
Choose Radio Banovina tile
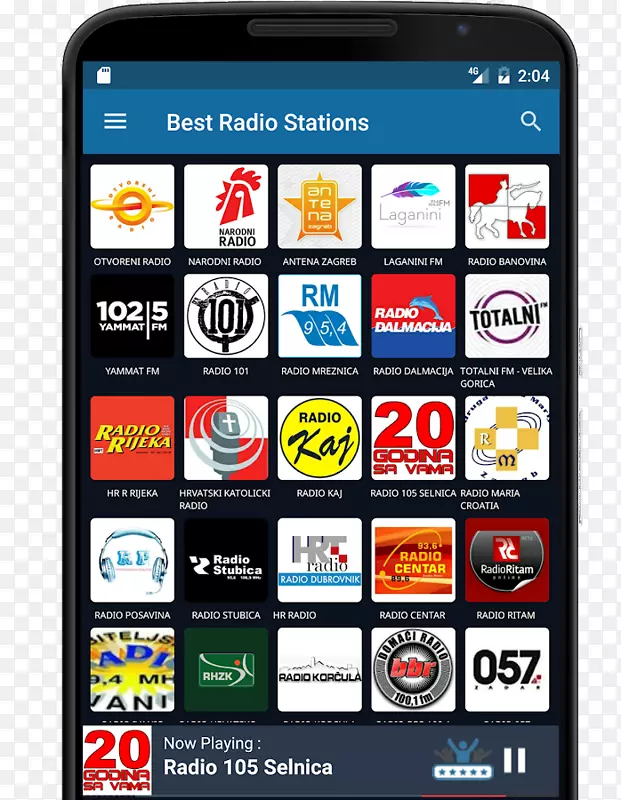(x=507, y=207)
